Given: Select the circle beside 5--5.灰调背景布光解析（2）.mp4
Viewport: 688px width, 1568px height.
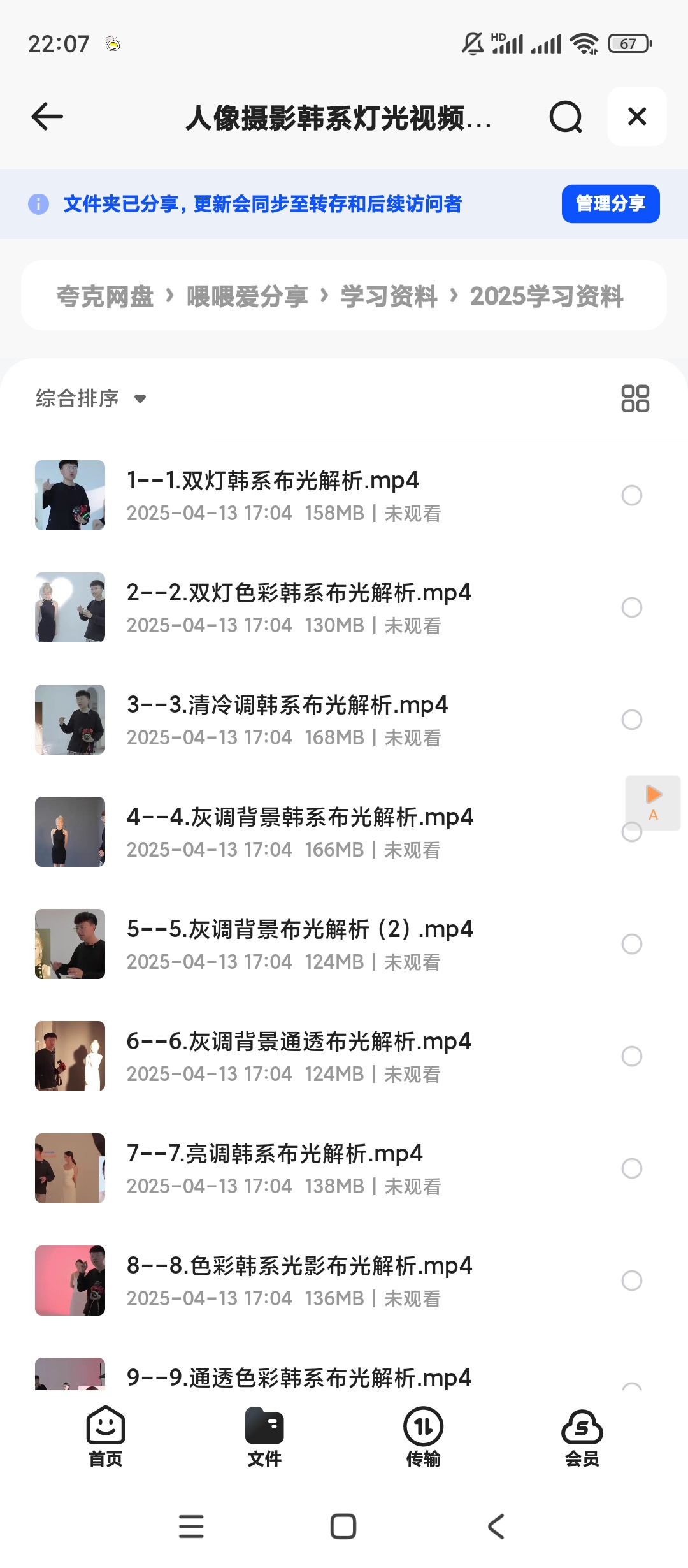Looking at the screenshot, I should [x=631, y=944].
